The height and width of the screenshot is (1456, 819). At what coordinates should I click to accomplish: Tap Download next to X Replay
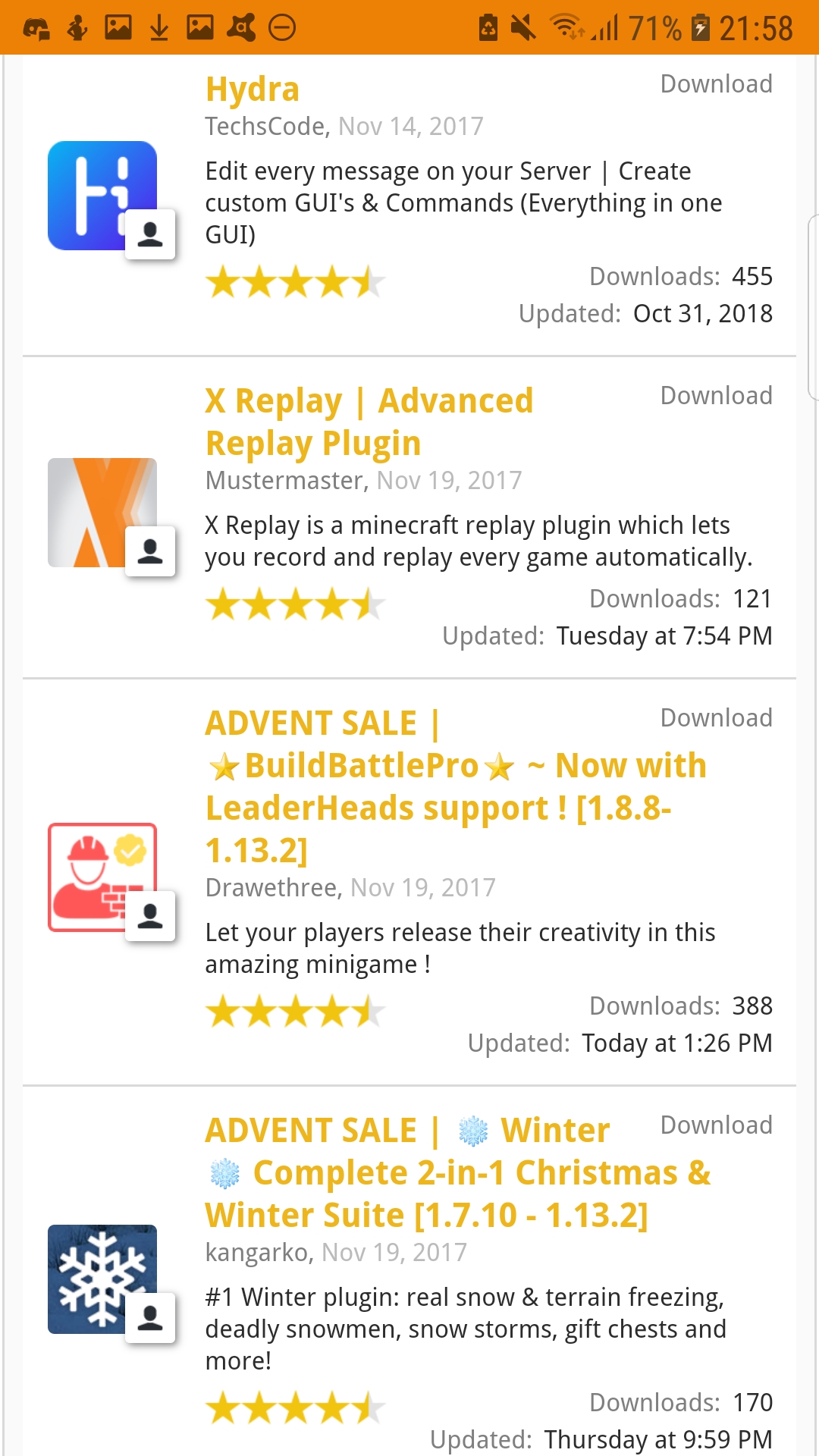tap(716, 396)
